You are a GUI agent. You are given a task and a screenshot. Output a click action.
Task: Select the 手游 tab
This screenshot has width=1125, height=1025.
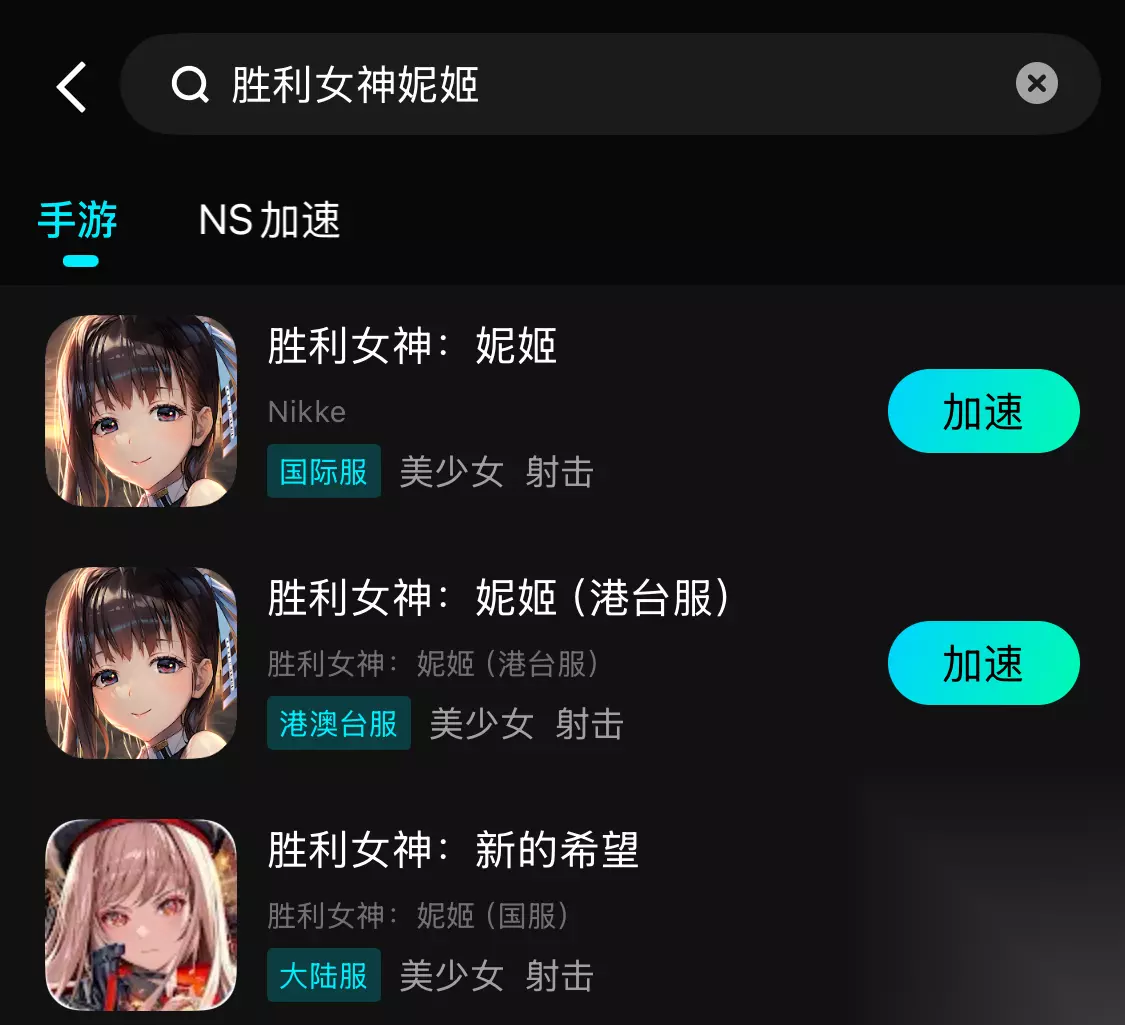(x=77, y=219)
